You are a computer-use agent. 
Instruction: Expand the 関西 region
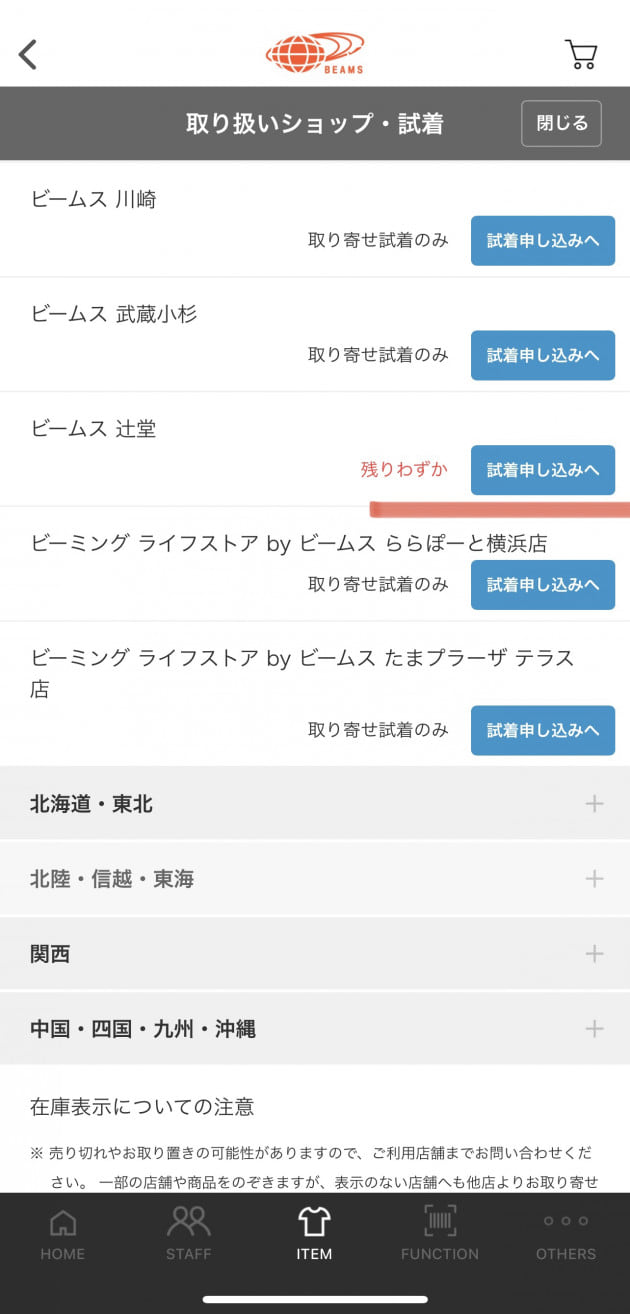pyautogui.click(x=315, y=953)
